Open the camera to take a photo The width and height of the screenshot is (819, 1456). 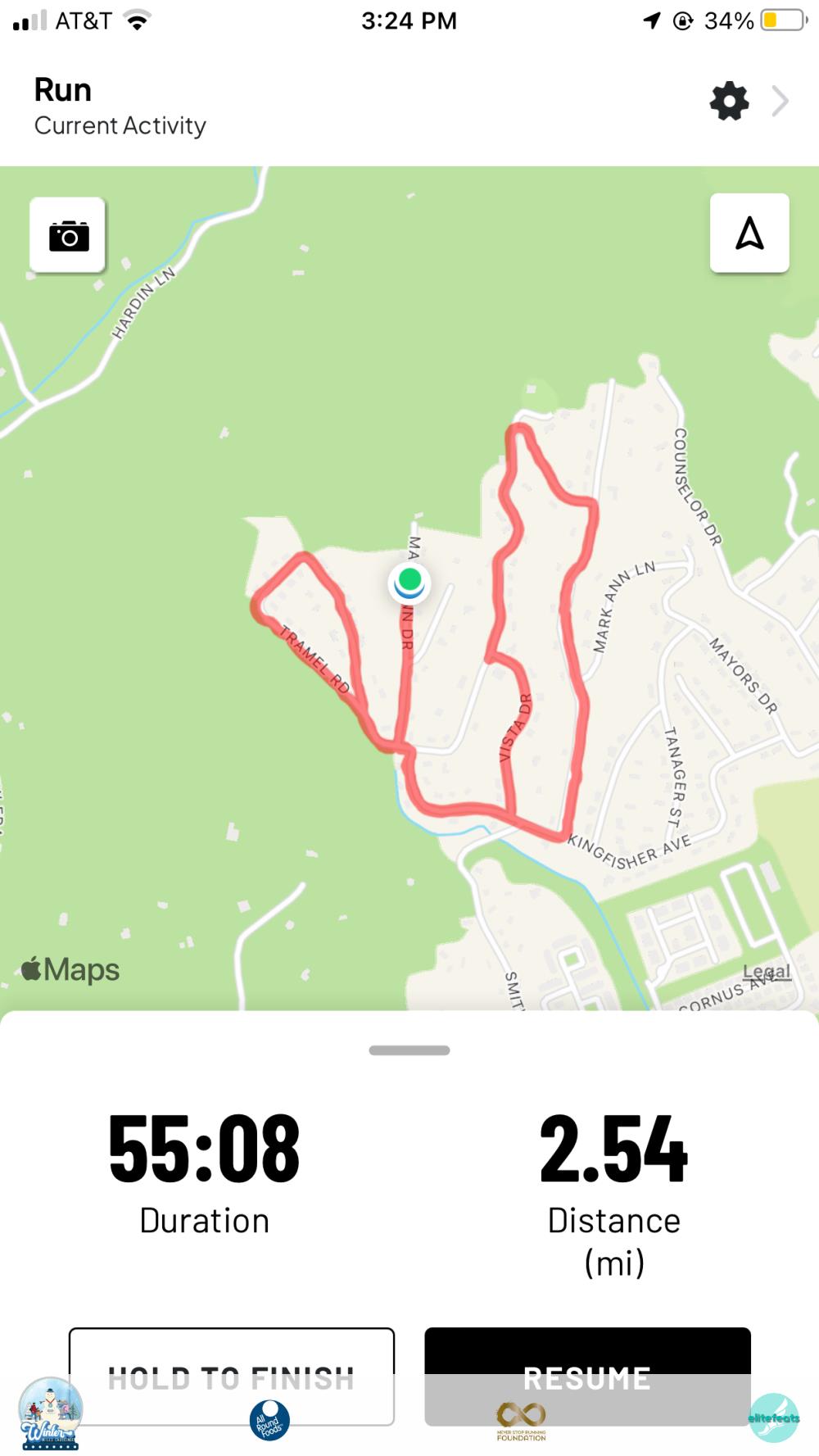tap(68, 235)
